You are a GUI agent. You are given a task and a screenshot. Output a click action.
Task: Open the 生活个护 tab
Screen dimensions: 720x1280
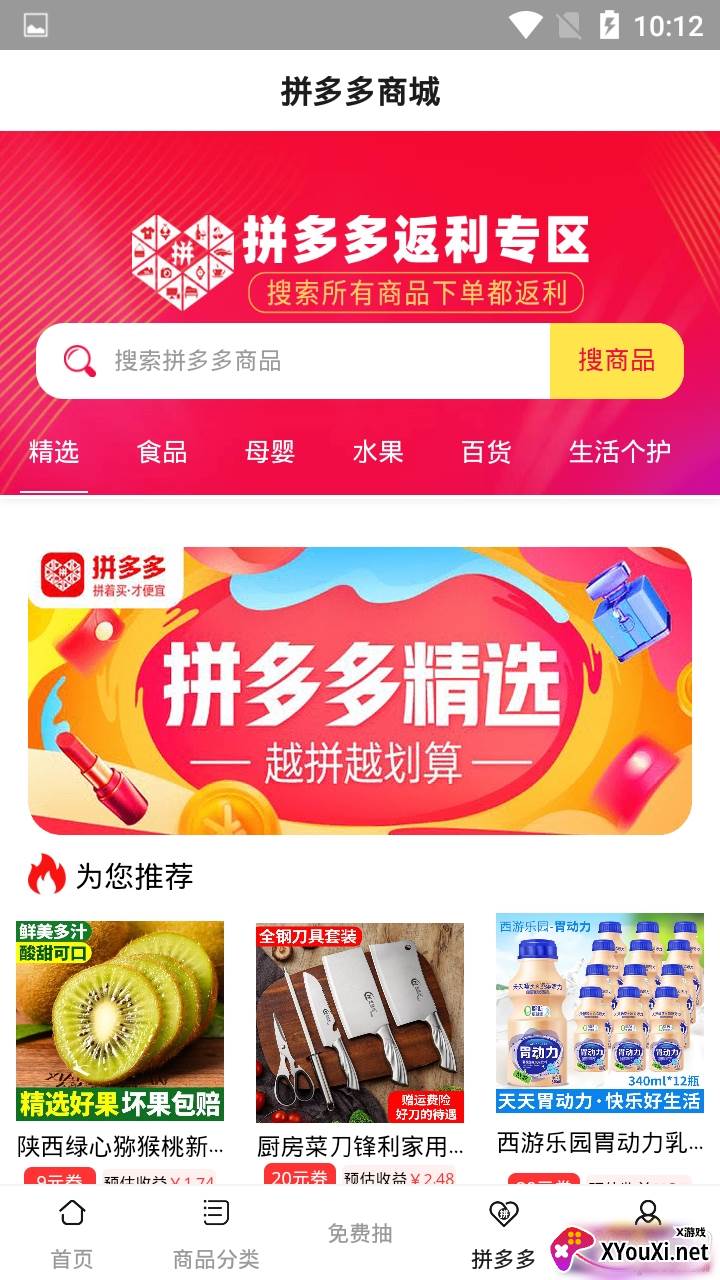(x=620, y=454)
